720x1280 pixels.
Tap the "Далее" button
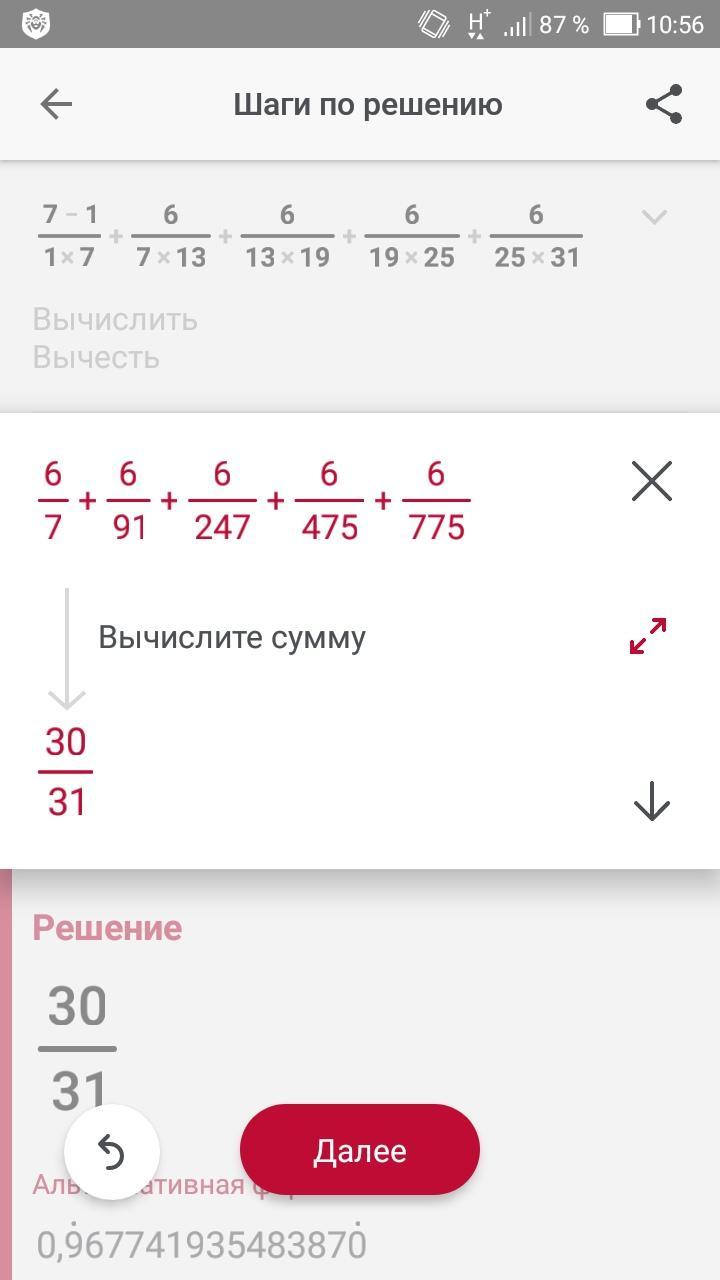click(x=360, y=1150)
